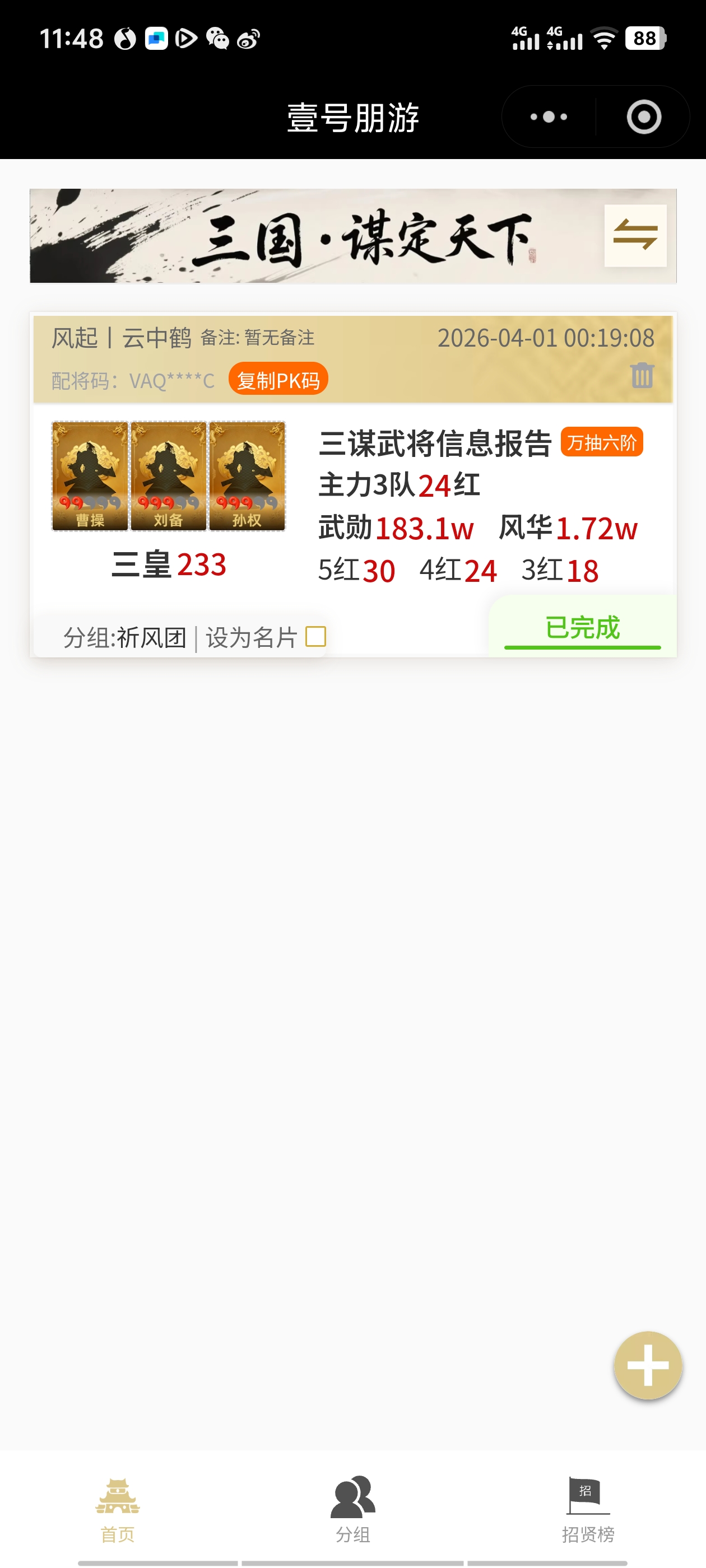Tap the game switch arrows icon
This screenshot has height=1568, width=706.
point(635,236)
